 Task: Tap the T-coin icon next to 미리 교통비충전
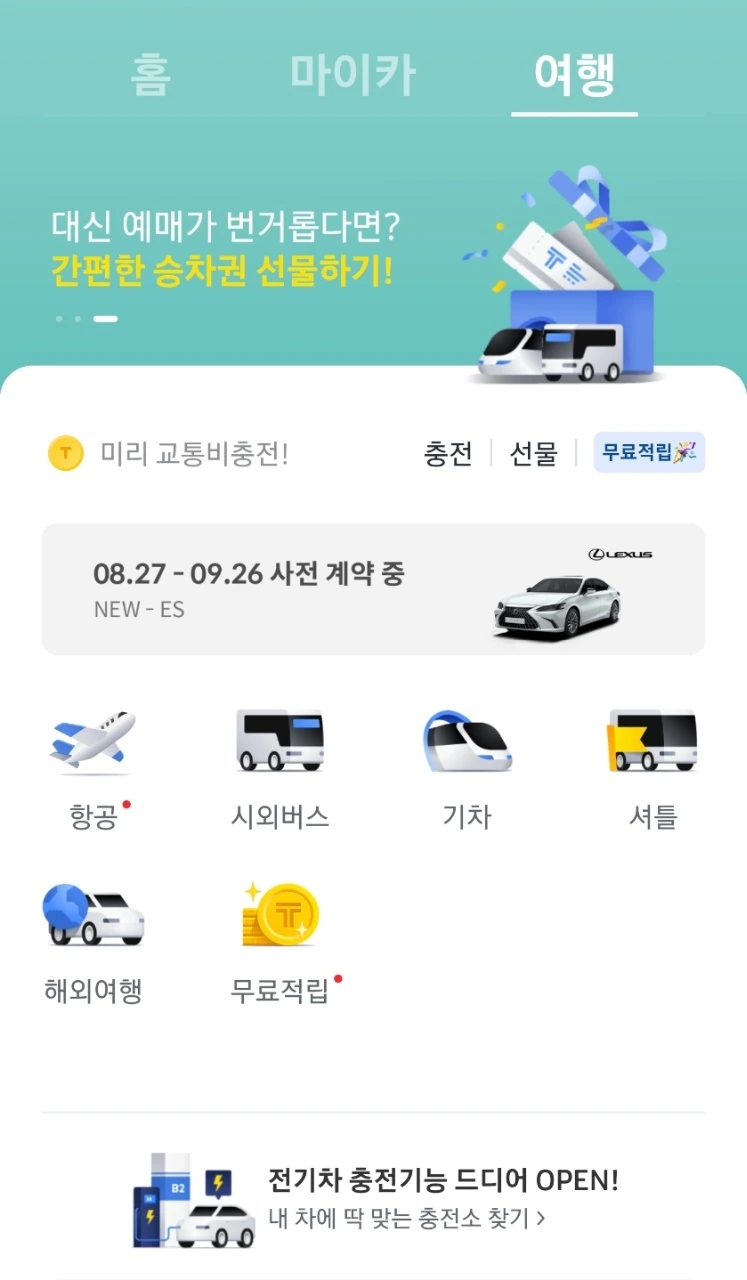tap(64, 453)
